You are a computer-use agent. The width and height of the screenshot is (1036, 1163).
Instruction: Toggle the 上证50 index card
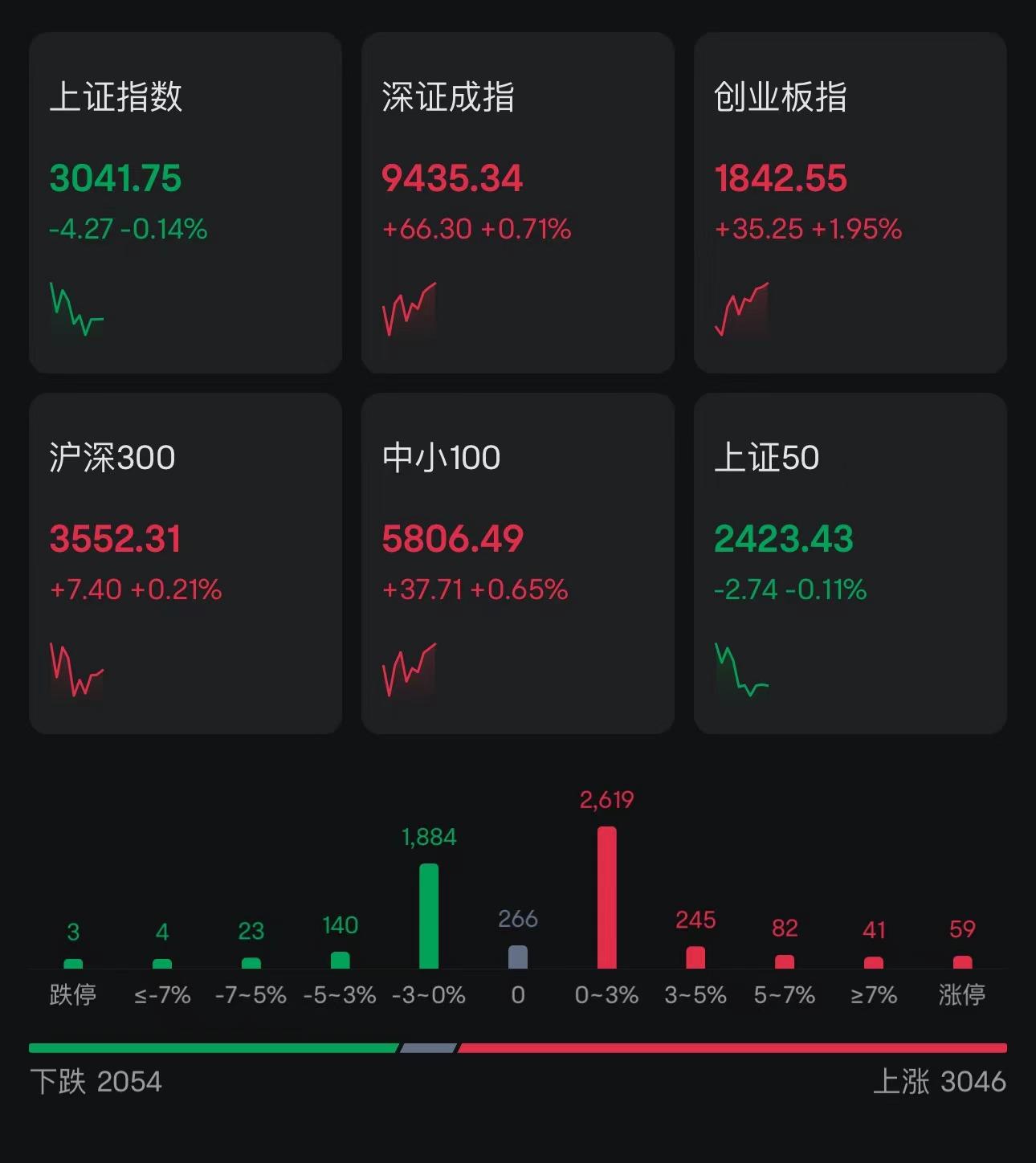point(850,562)
